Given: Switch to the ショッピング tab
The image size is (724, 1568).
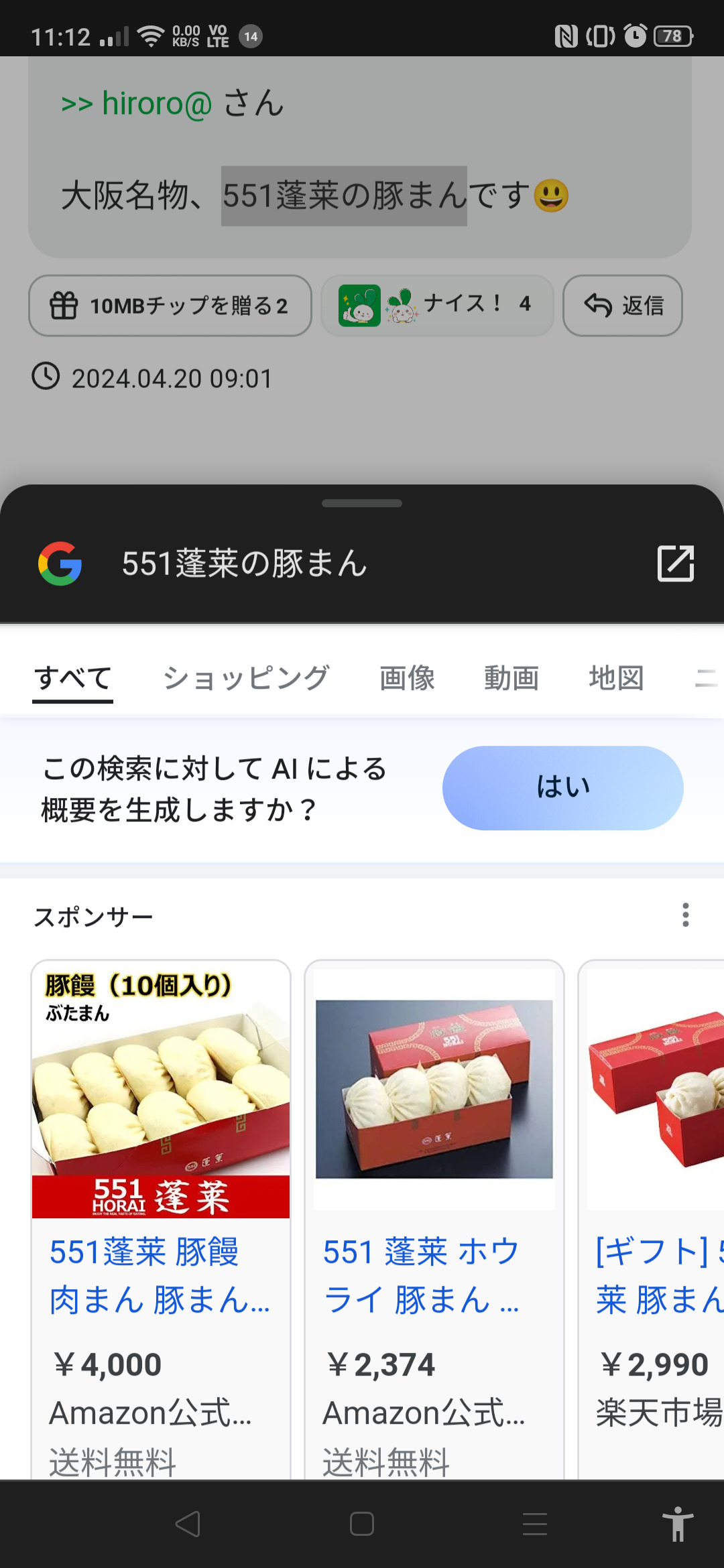Looking at the screenshot, I should pos(246,678).
